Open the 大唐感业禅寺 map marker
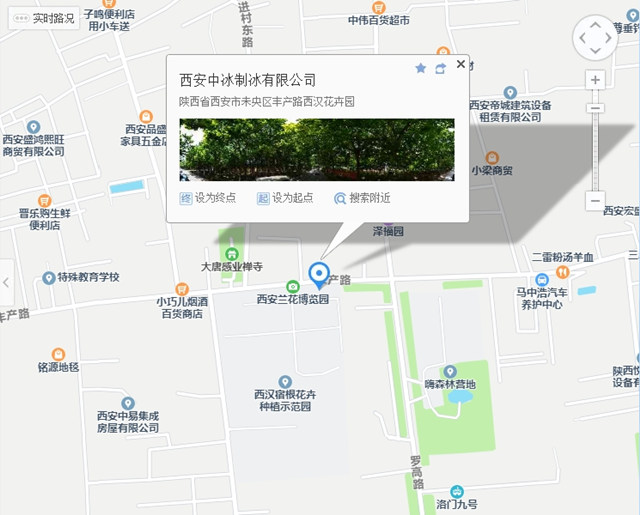 tap(232, 253)
